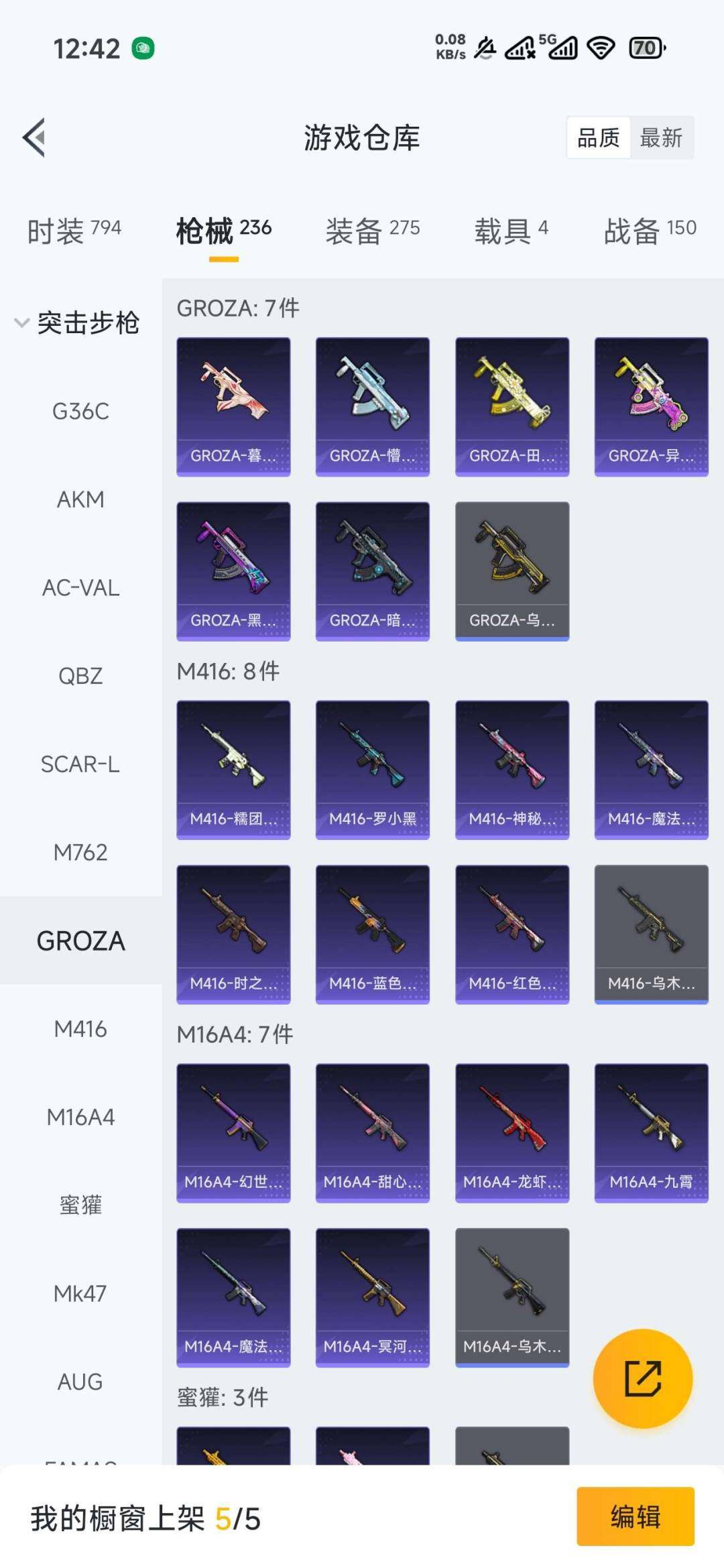Open the M416-蓝色… skin tile

[x=373, y=934]
